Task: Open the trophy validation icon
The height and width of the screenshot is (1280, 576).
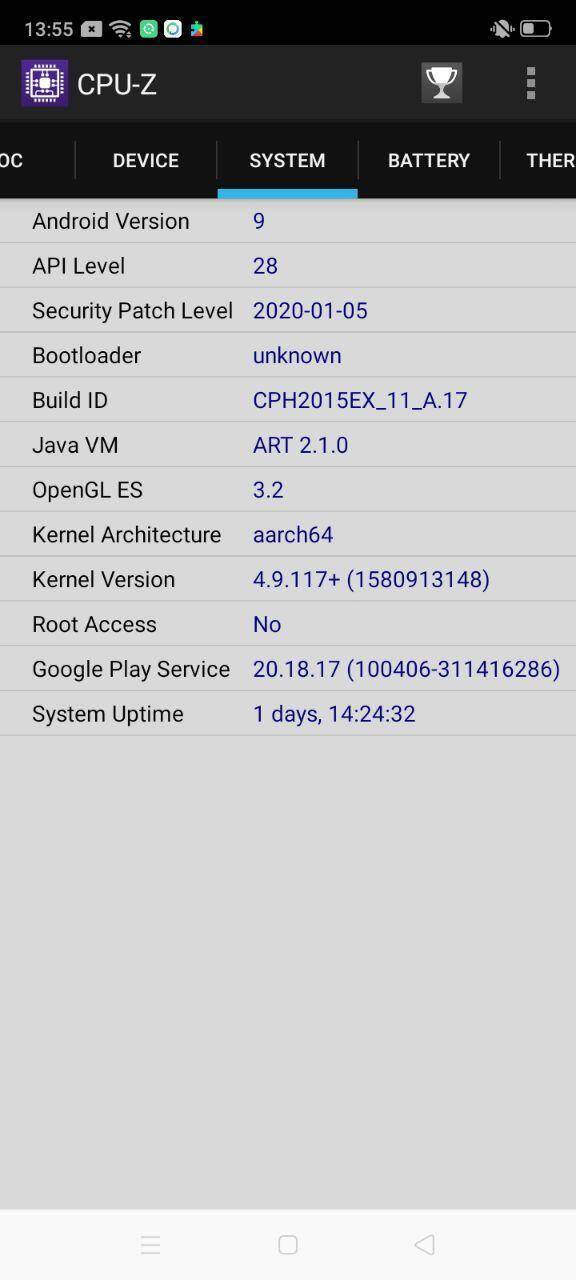Action: (x=441, y=83)
